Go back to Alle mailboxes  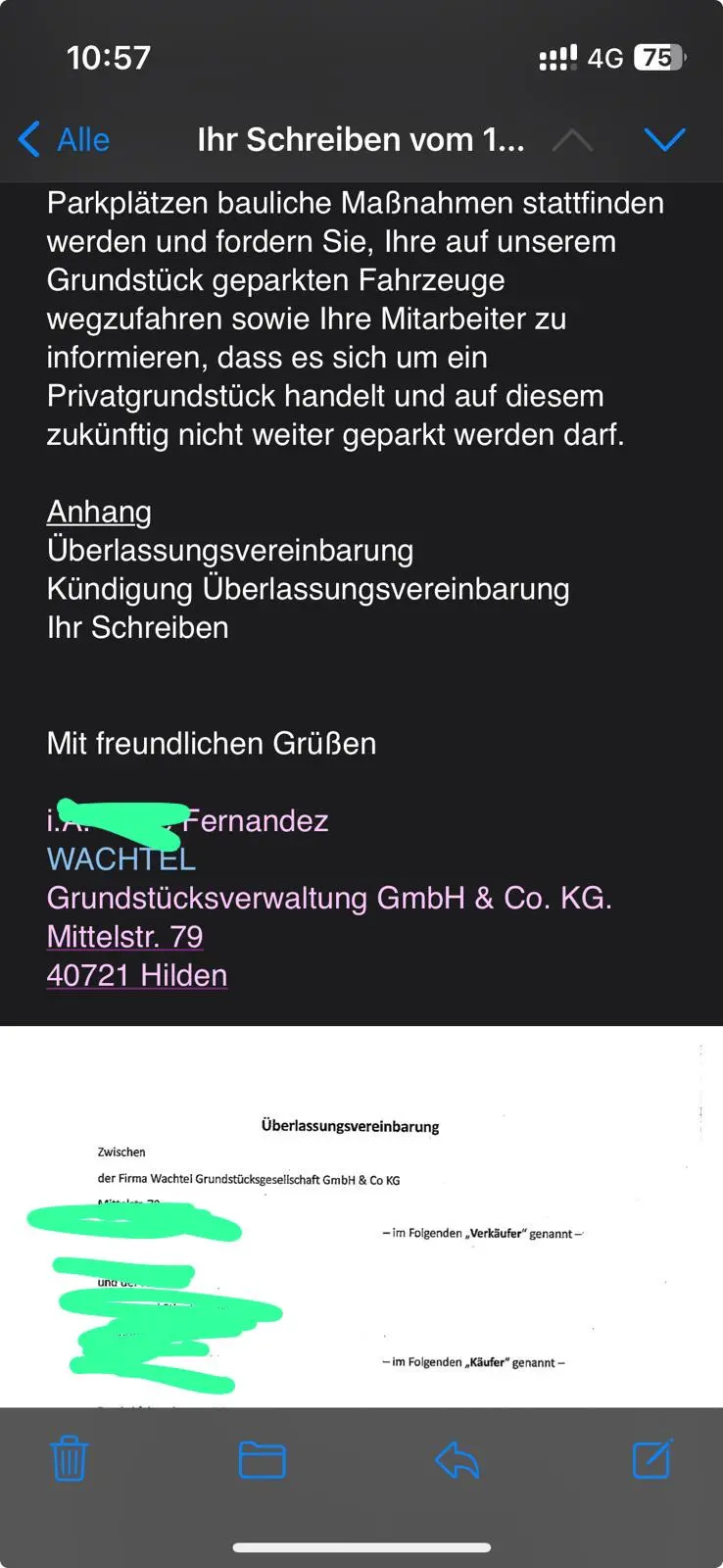[x=65, y=139]
